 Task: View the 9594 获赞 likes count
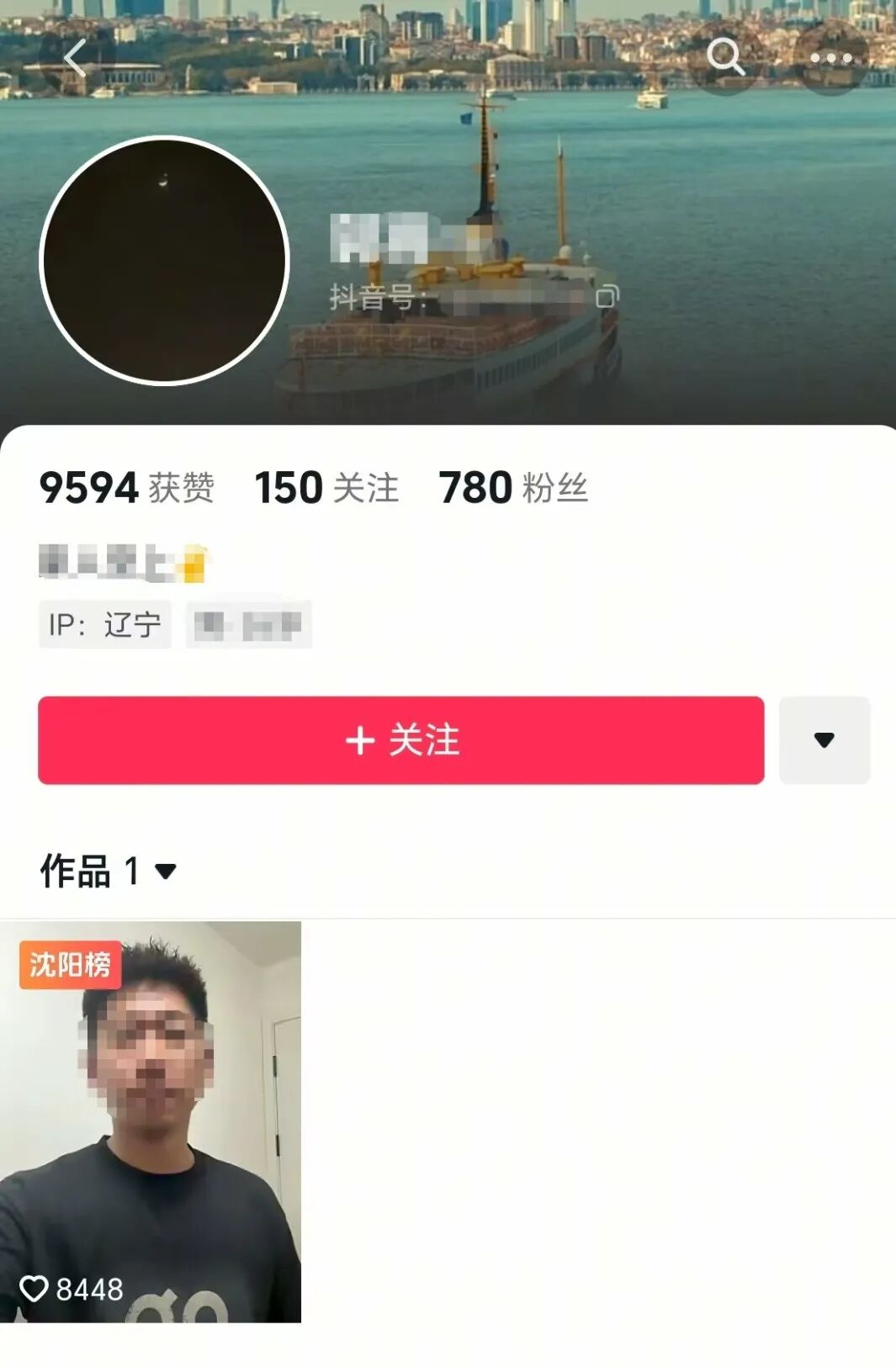(x=127, y=488)
